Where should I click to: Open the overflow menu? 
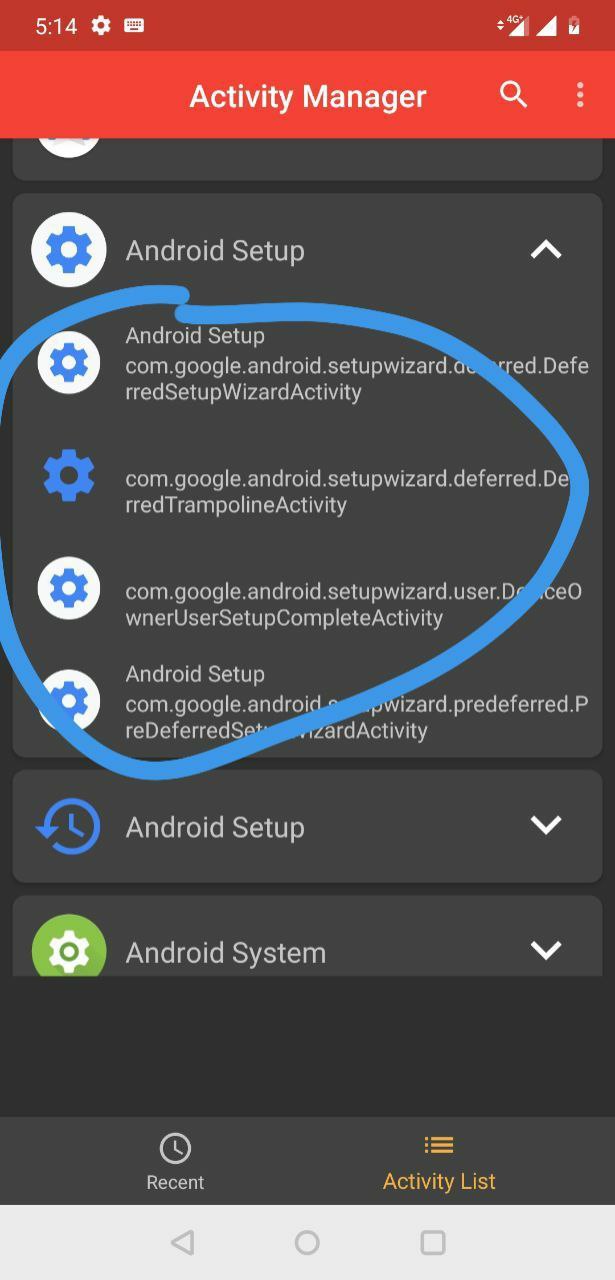pos(580,95)
